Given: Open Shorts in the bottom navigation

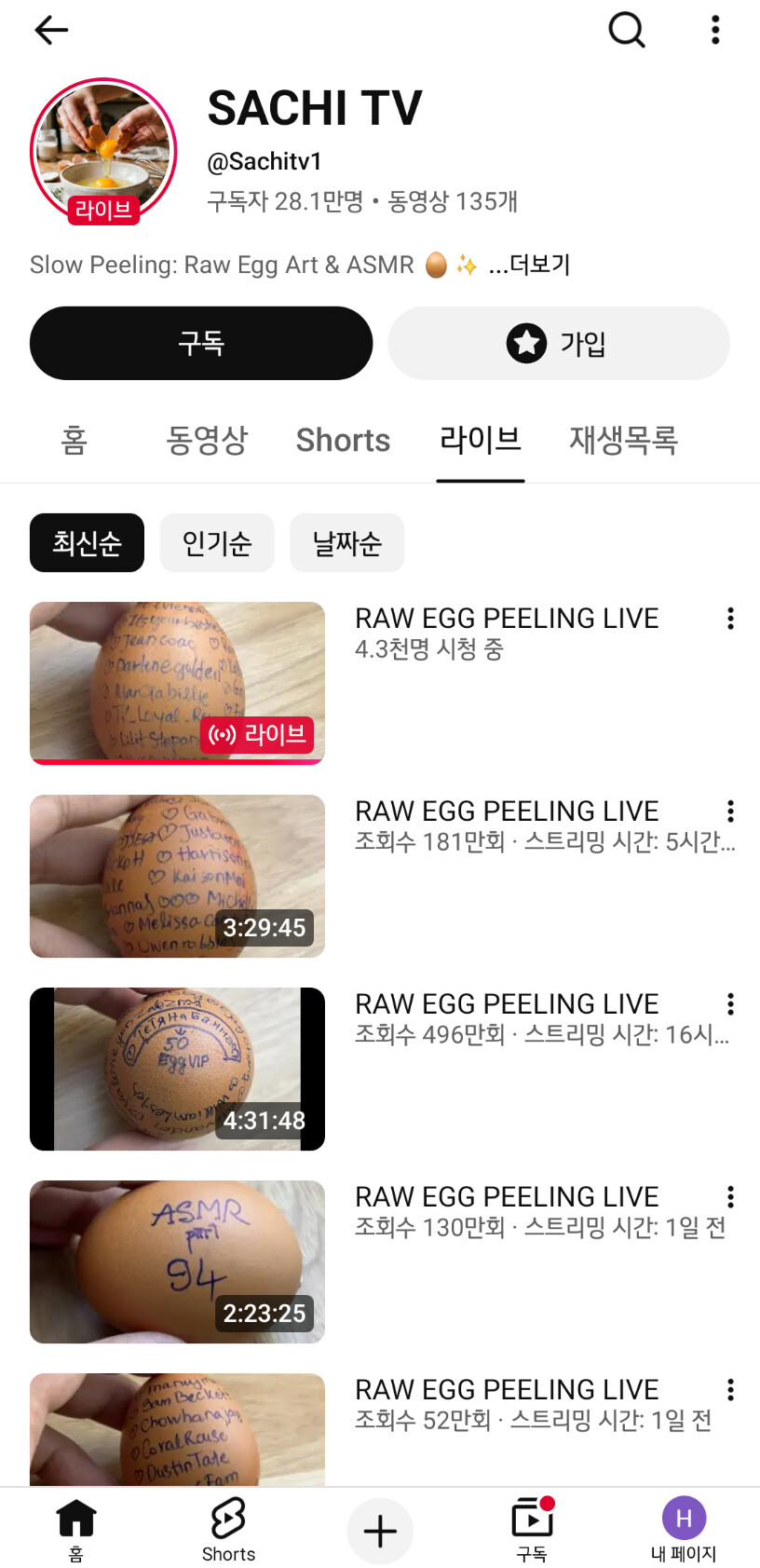Looking at the screenshot, I should click(x=228, y=1530).
